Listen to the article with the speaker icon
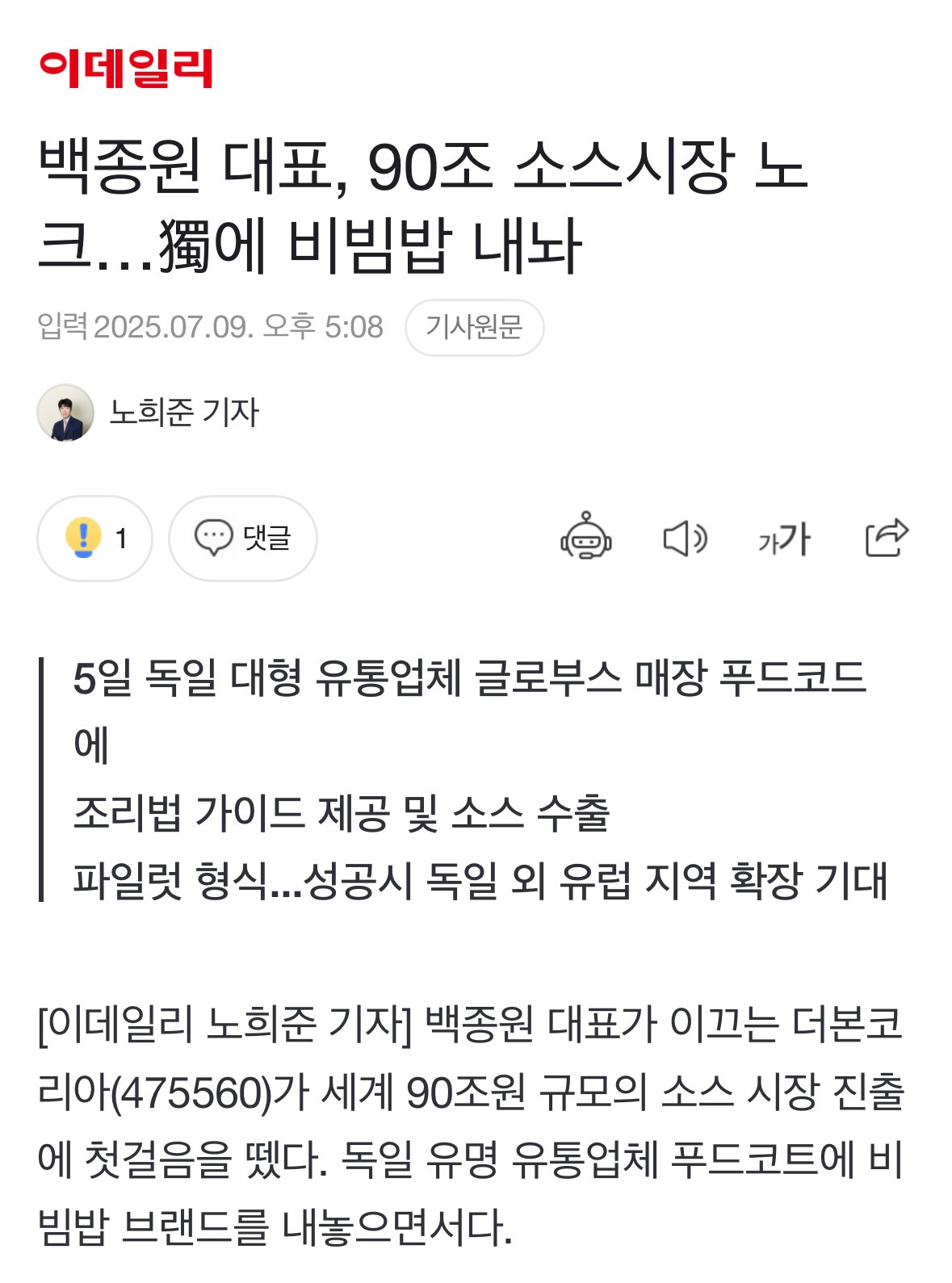This screenshot has height=1283, width=952. pos(685,539)
